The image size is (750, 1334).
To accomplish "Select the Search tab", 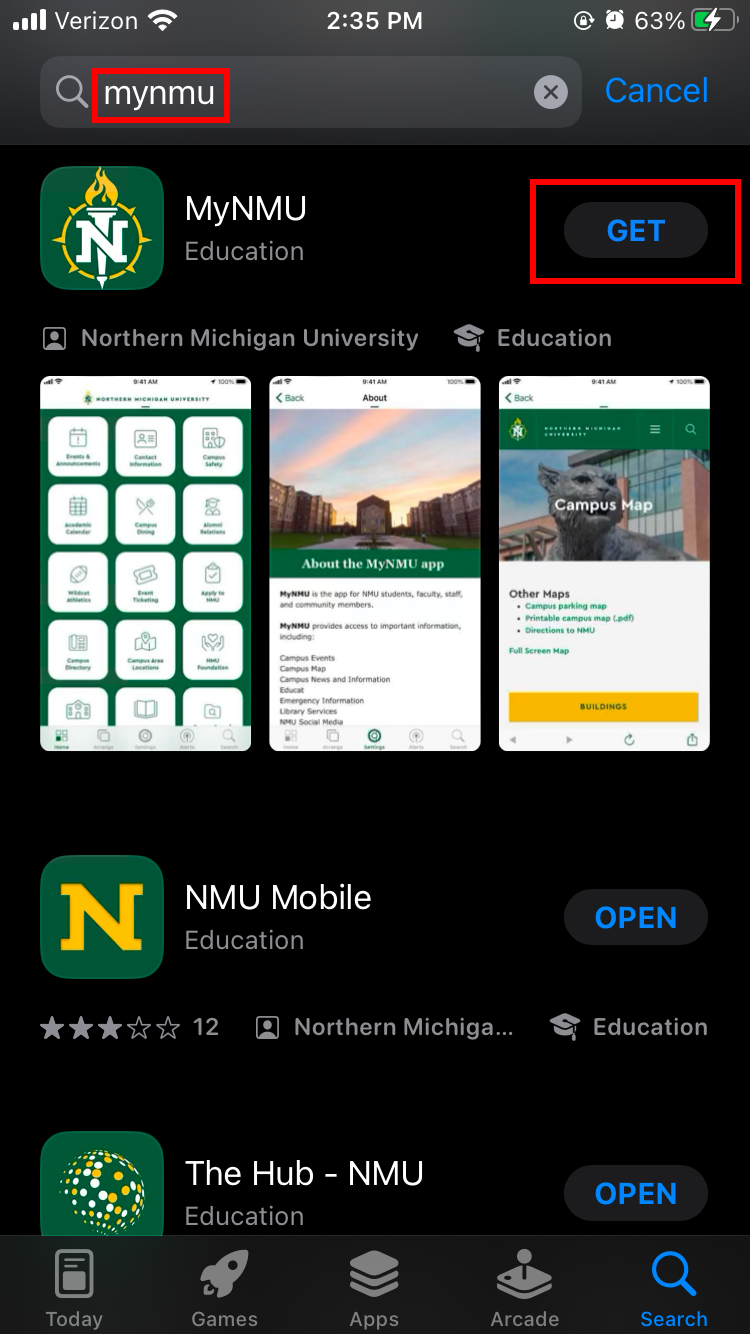I will [673, 1289].
